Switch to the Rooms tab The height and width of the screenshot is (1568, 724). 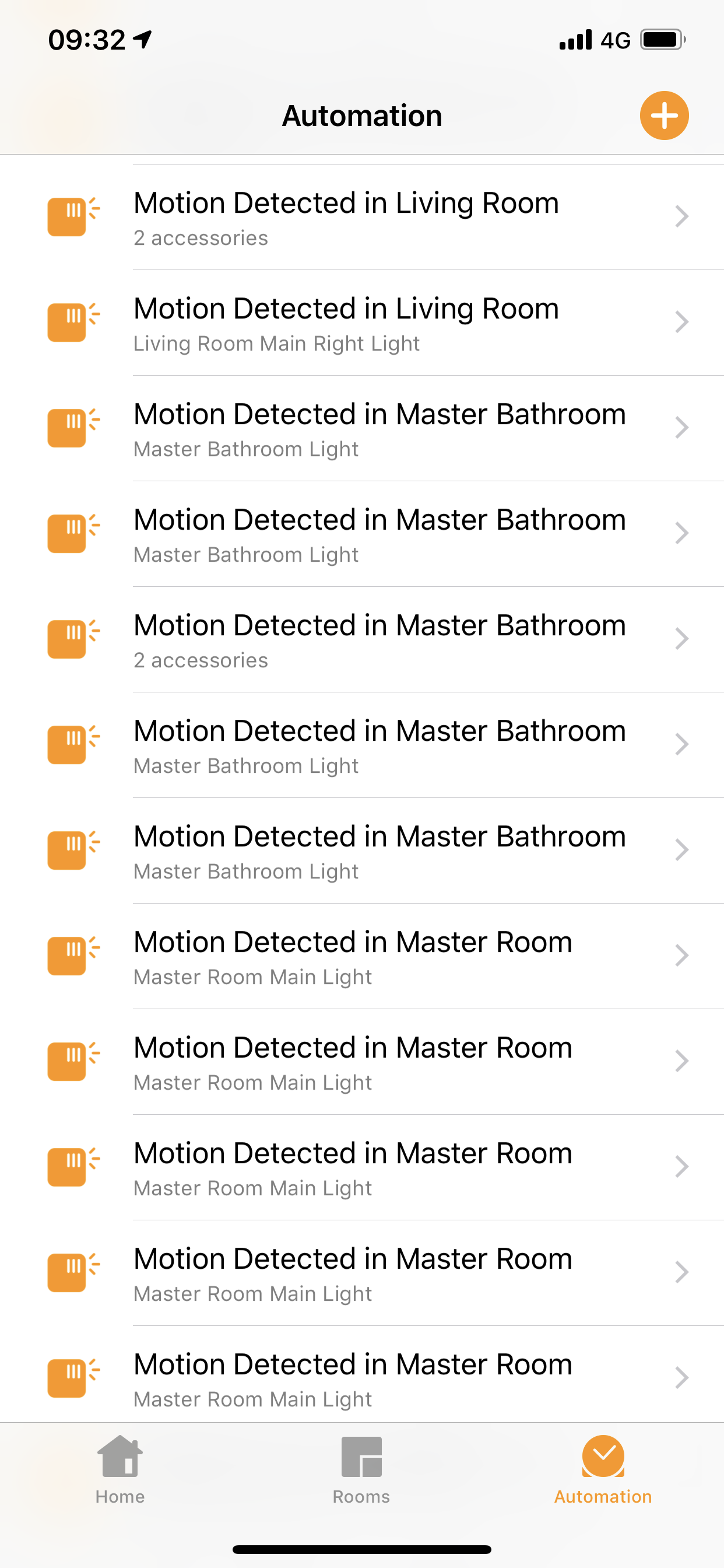361,1470
